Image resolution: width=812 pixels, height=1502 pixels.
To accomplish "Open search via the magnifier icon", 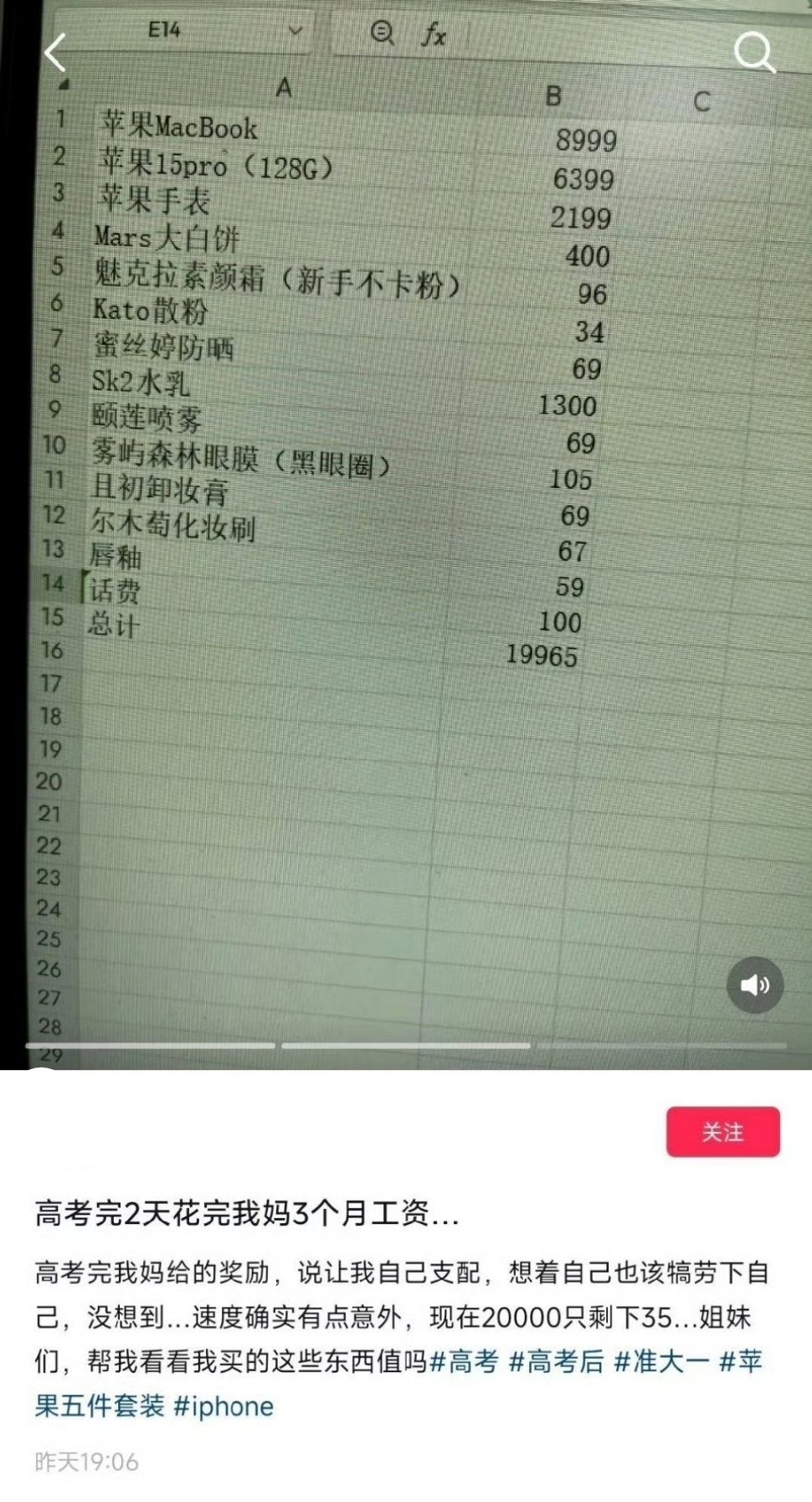I will [754, 54].
